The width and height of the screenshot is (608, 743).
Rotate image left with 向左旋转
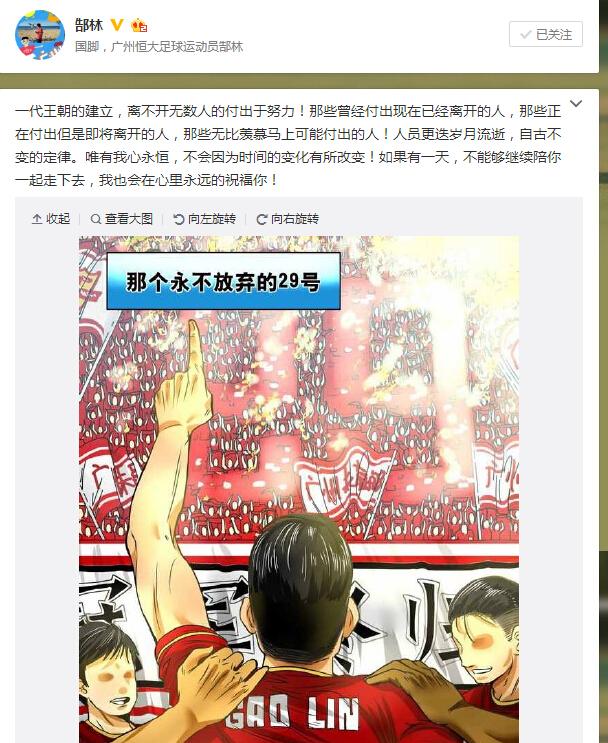204,218
